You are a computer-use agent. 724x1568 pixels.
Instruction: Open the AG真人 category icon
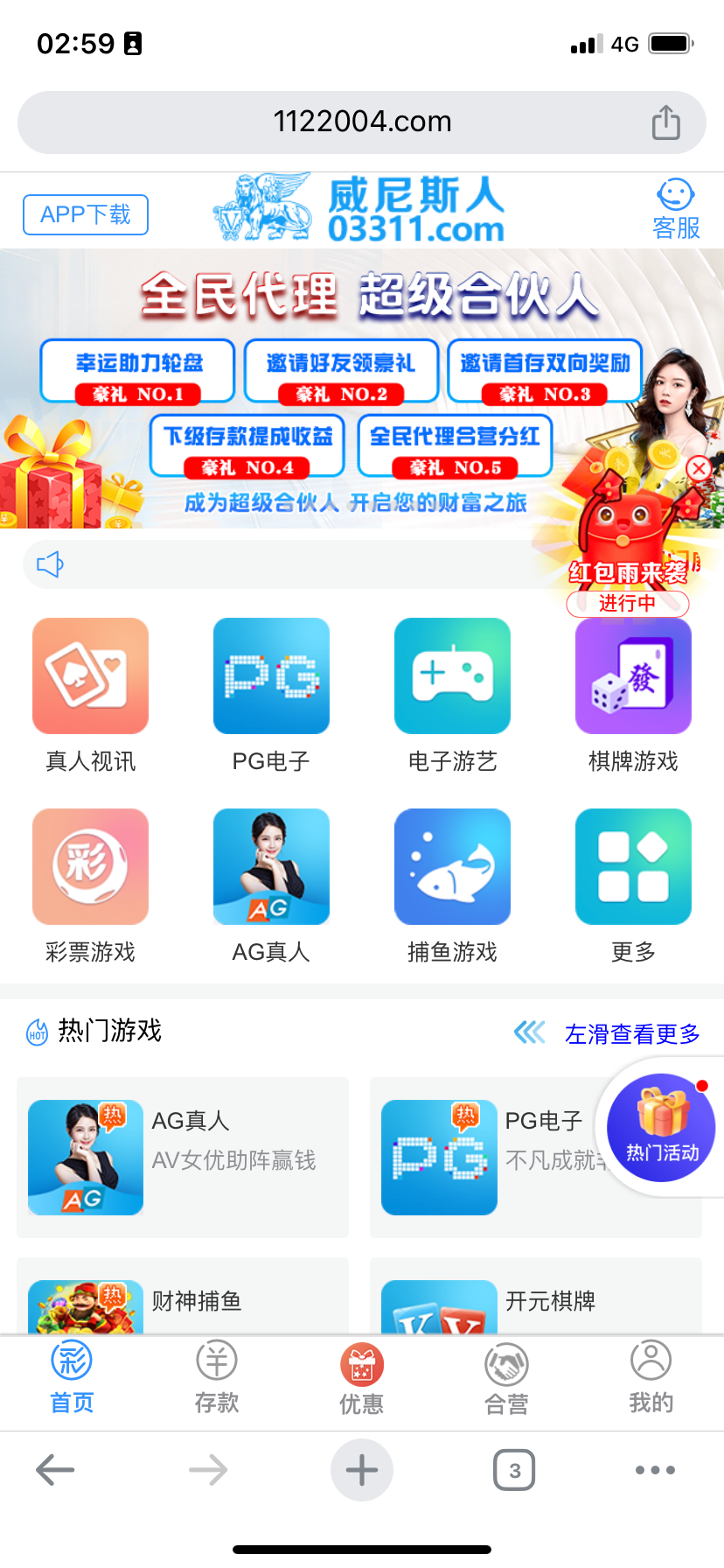pyautogui.click(x=271, y=867)
